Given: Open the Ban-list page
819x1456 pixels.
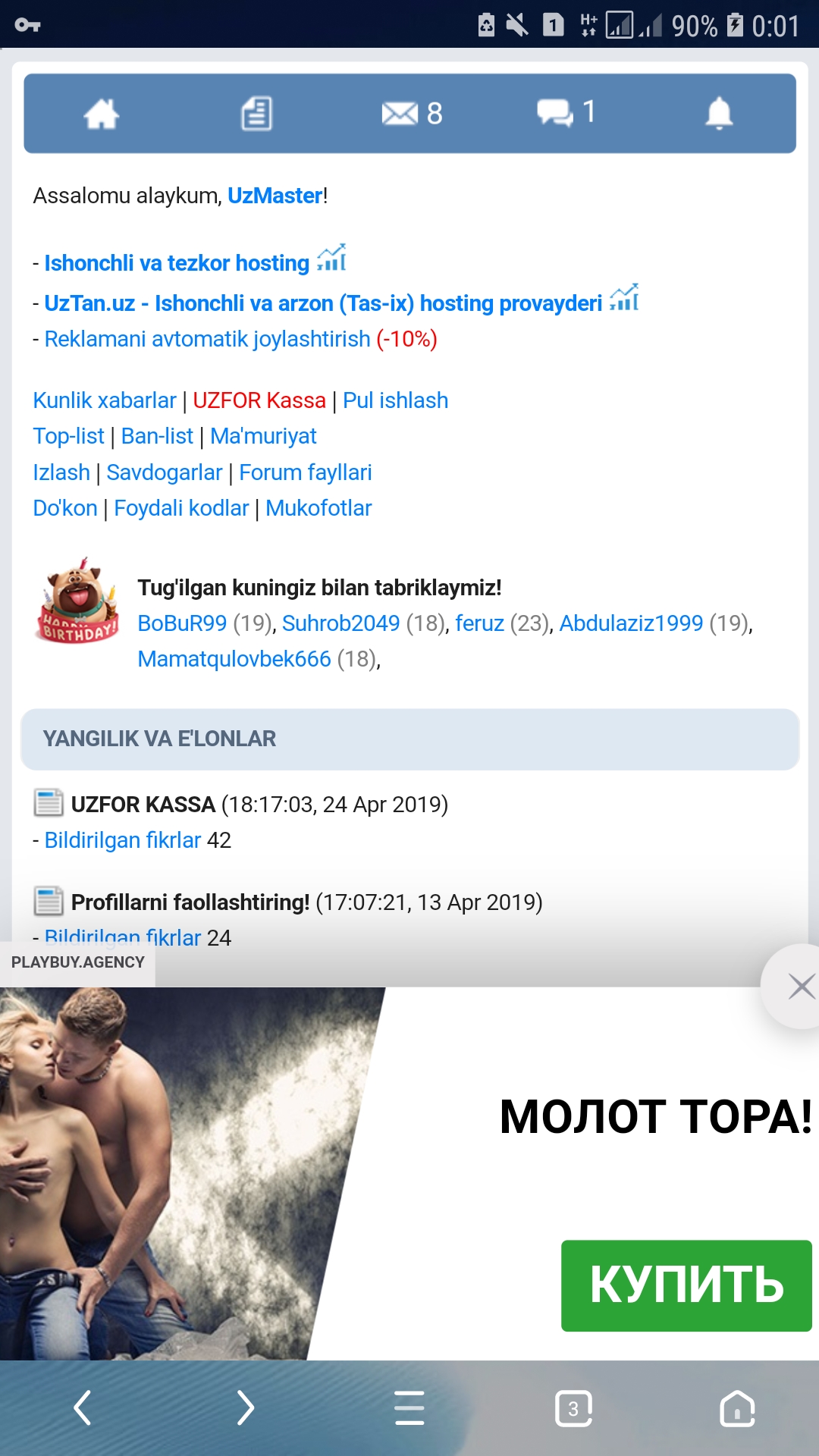Looking at the screenshot, I should 157,436.
